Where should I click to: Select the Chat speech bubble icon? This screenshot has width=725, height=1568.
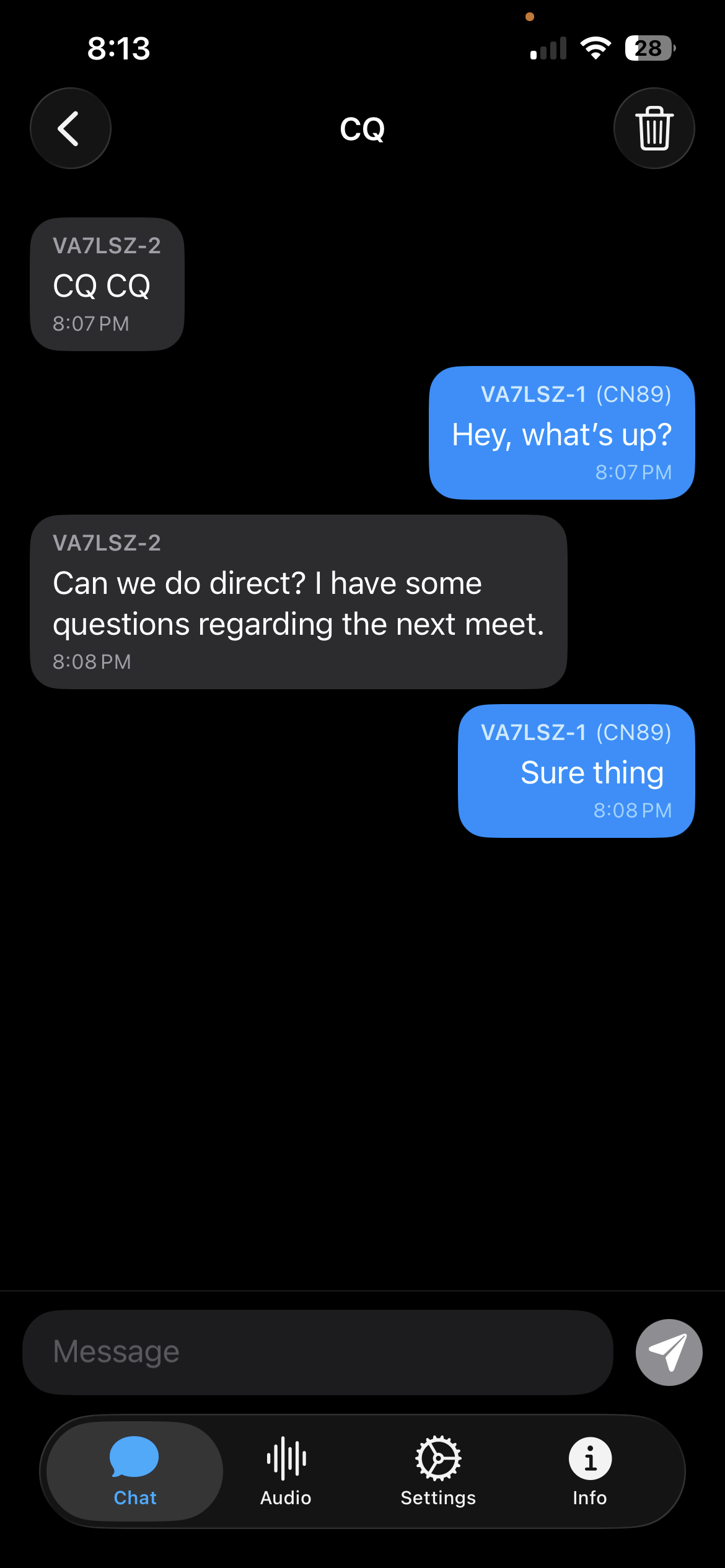134,1458
